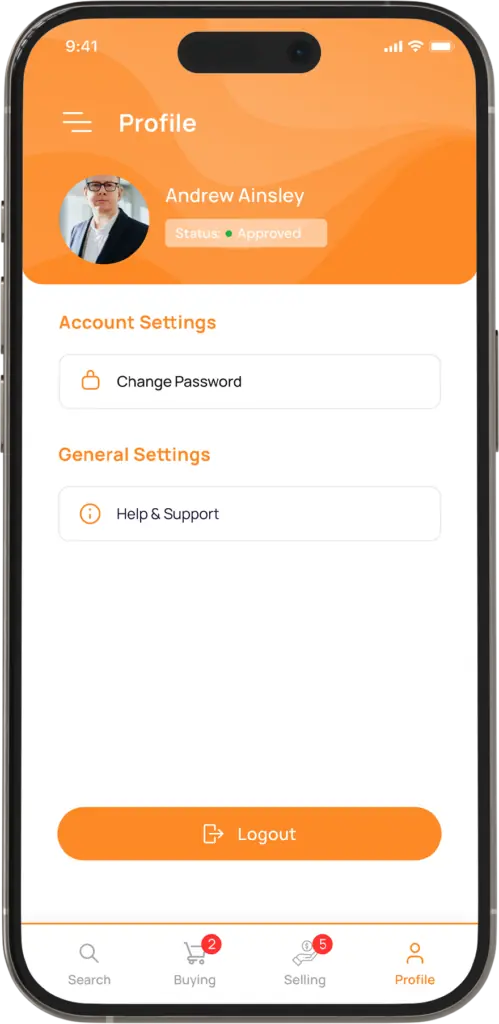Open Help & Support
Image resolution: width=499 pixels, height=1024 pixels.
[x=250, y=513]
